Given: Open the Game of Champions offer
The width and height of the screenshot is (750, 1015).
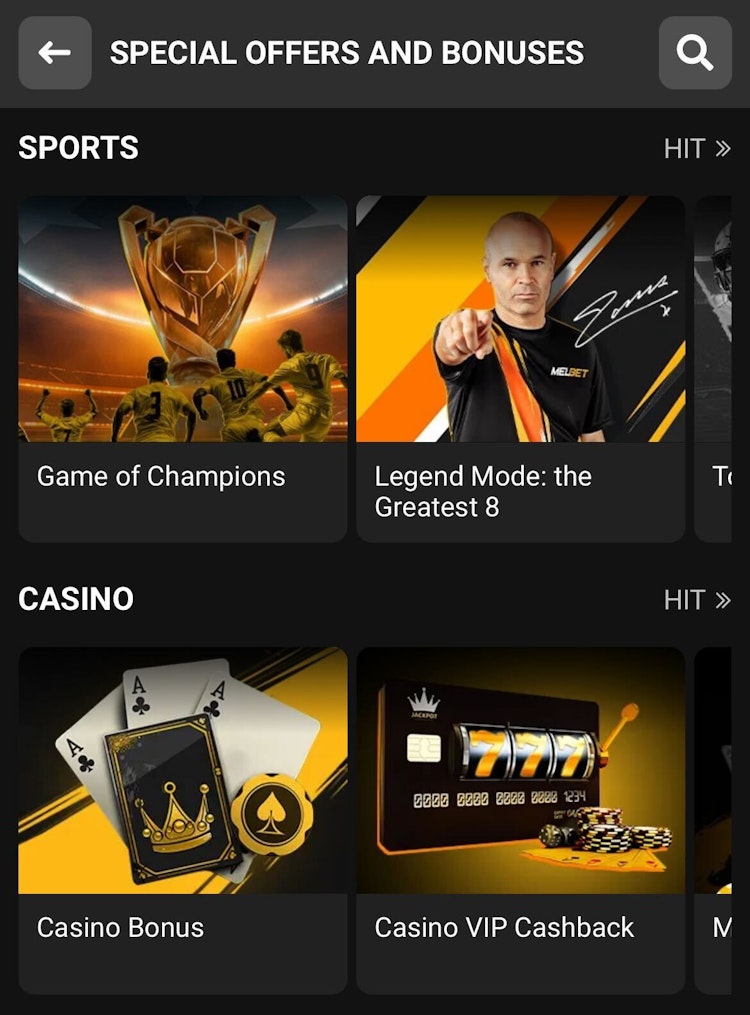Looking at the screenshot, I should click(183, 368).
